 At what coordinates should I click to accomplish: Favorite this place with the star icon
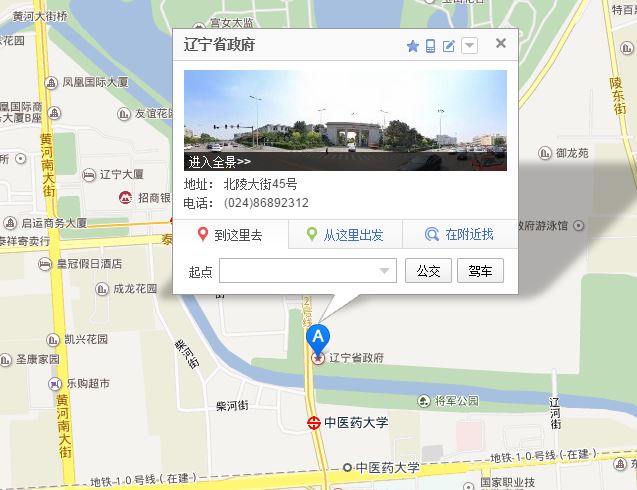tap(412, 46)
